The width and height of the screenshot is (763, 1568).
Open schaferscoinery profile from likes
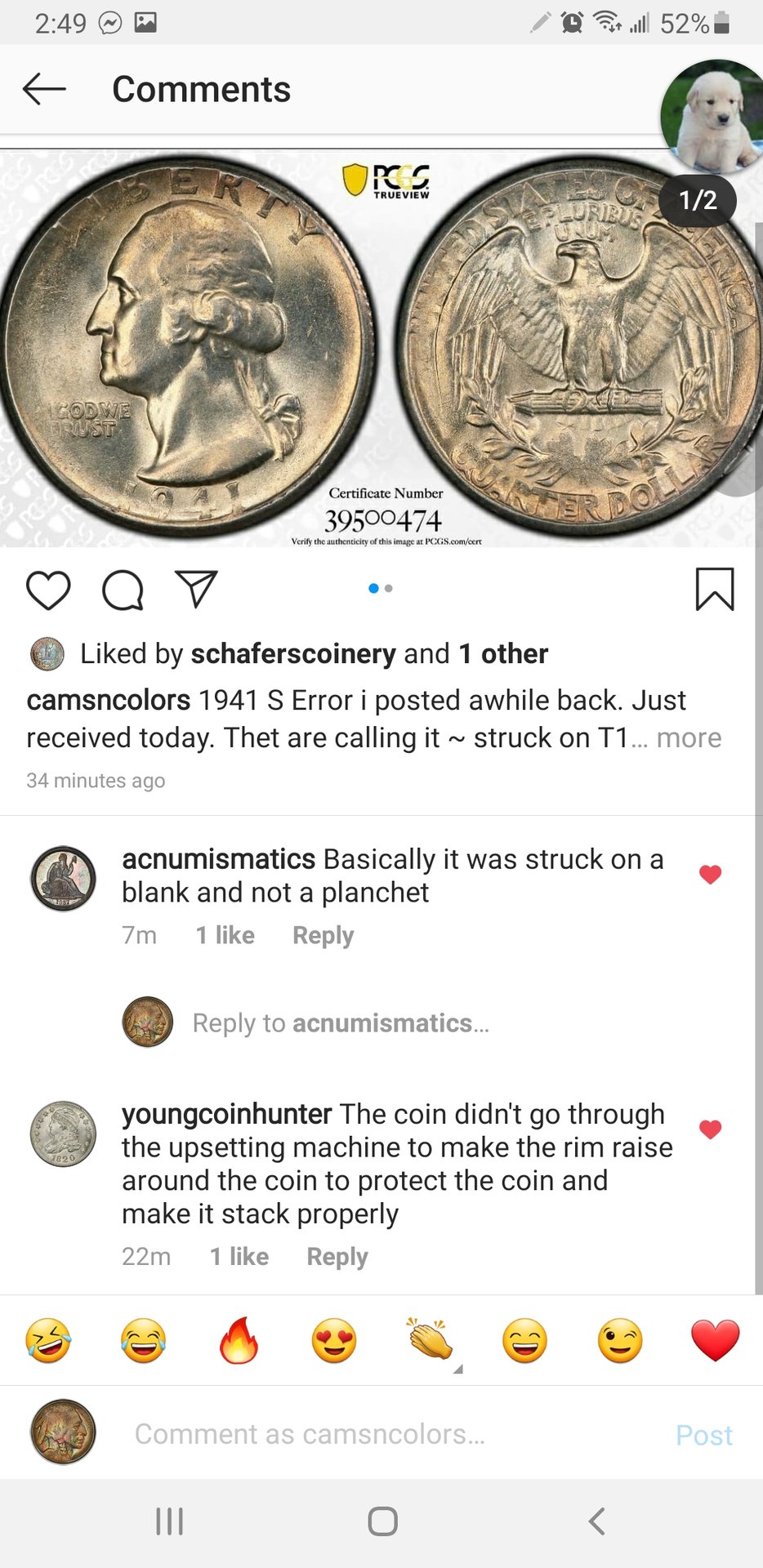pos(292,653)
